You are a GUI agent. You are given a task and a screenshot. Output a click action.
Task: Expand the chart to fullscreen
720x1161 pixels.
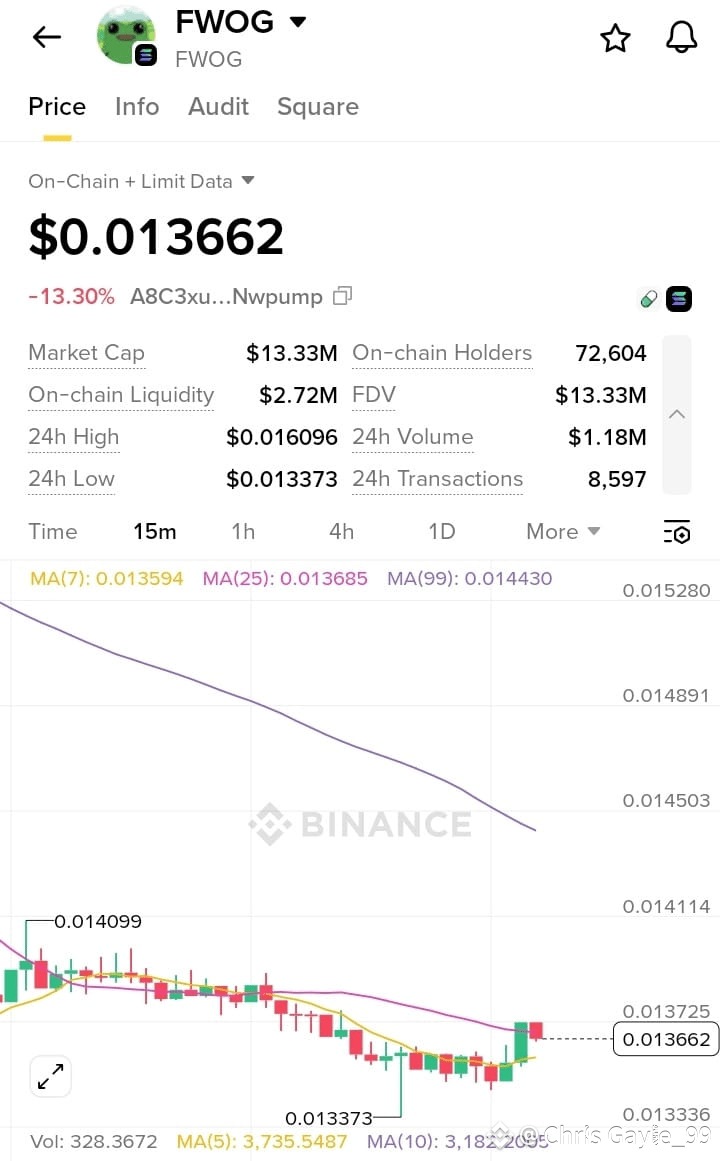50,1076
